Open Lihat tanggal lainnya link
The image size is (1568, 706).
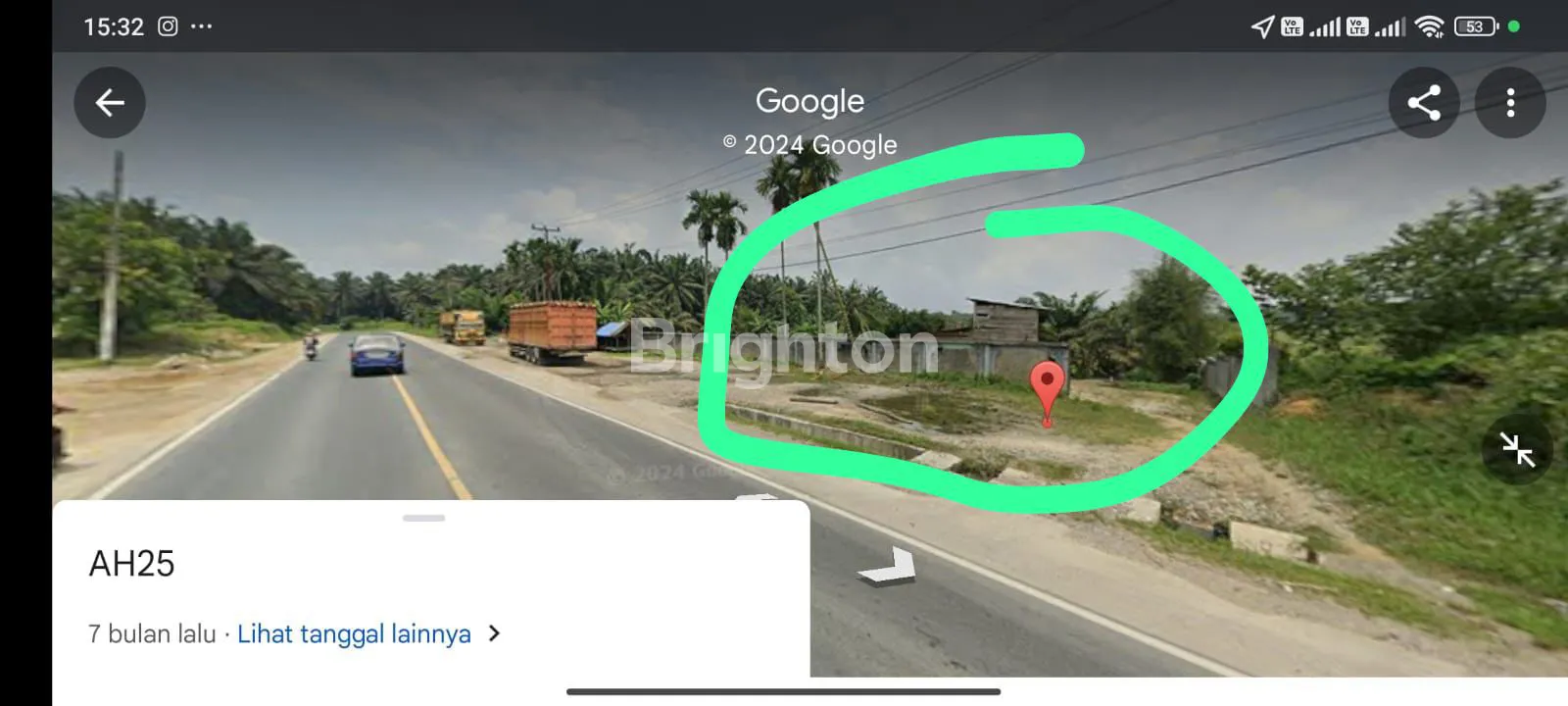click(355, 634)
